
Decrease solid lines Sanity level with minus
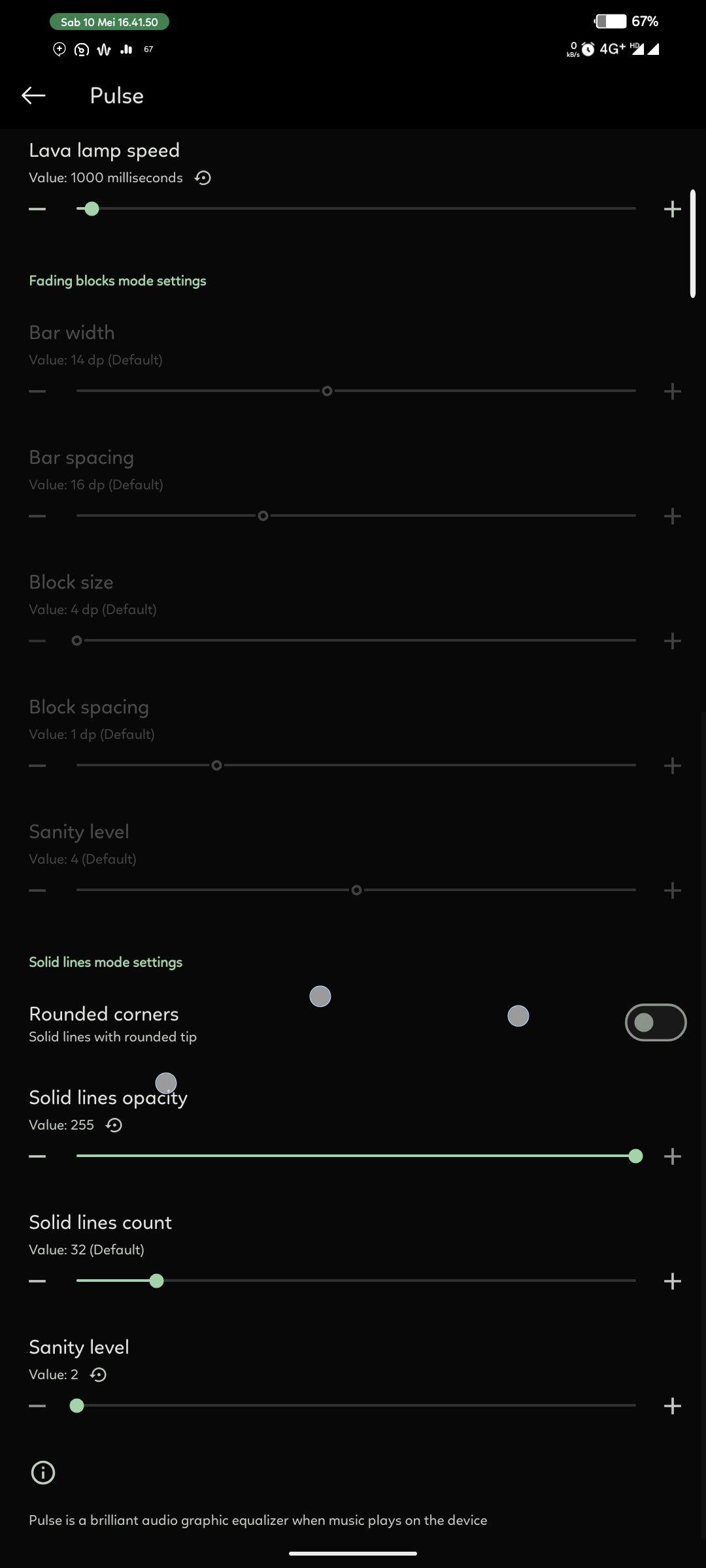point(37,1406)
